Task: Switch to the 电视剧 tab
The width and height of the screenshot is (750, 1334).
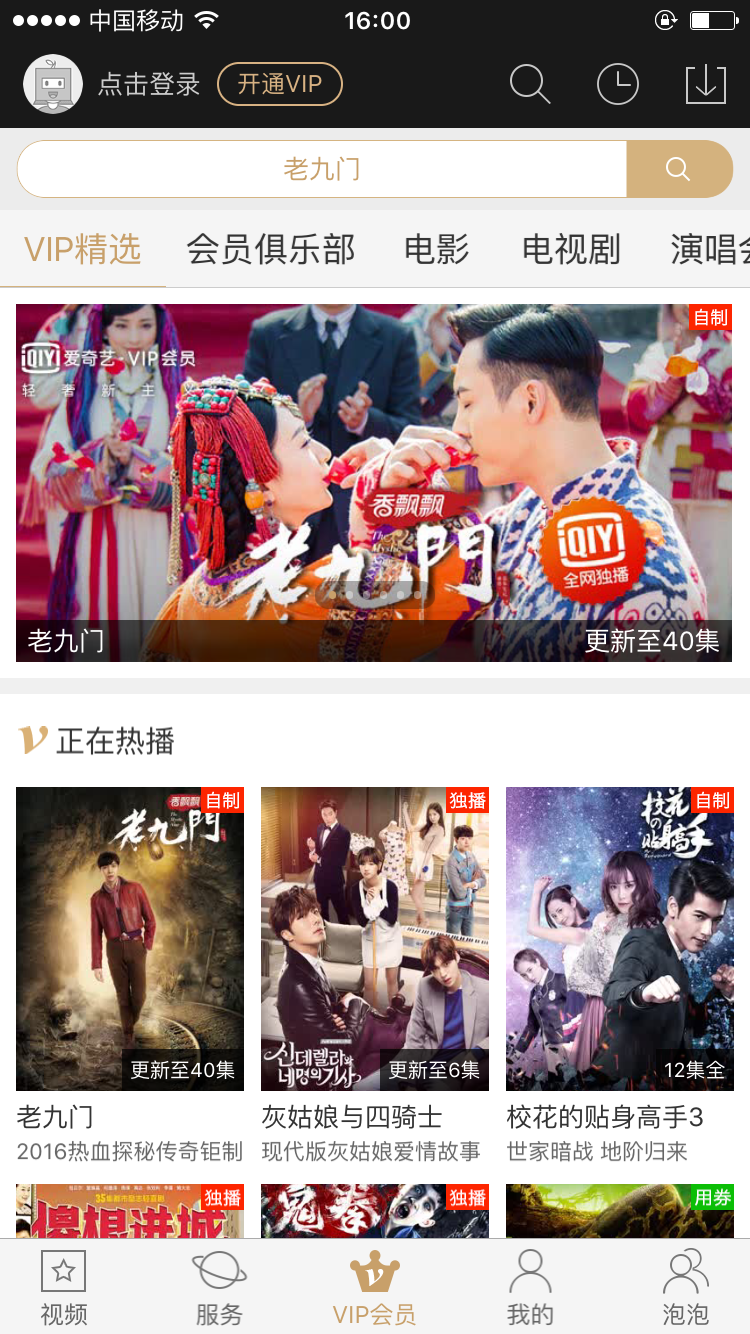Action: [x=571, y=249]
